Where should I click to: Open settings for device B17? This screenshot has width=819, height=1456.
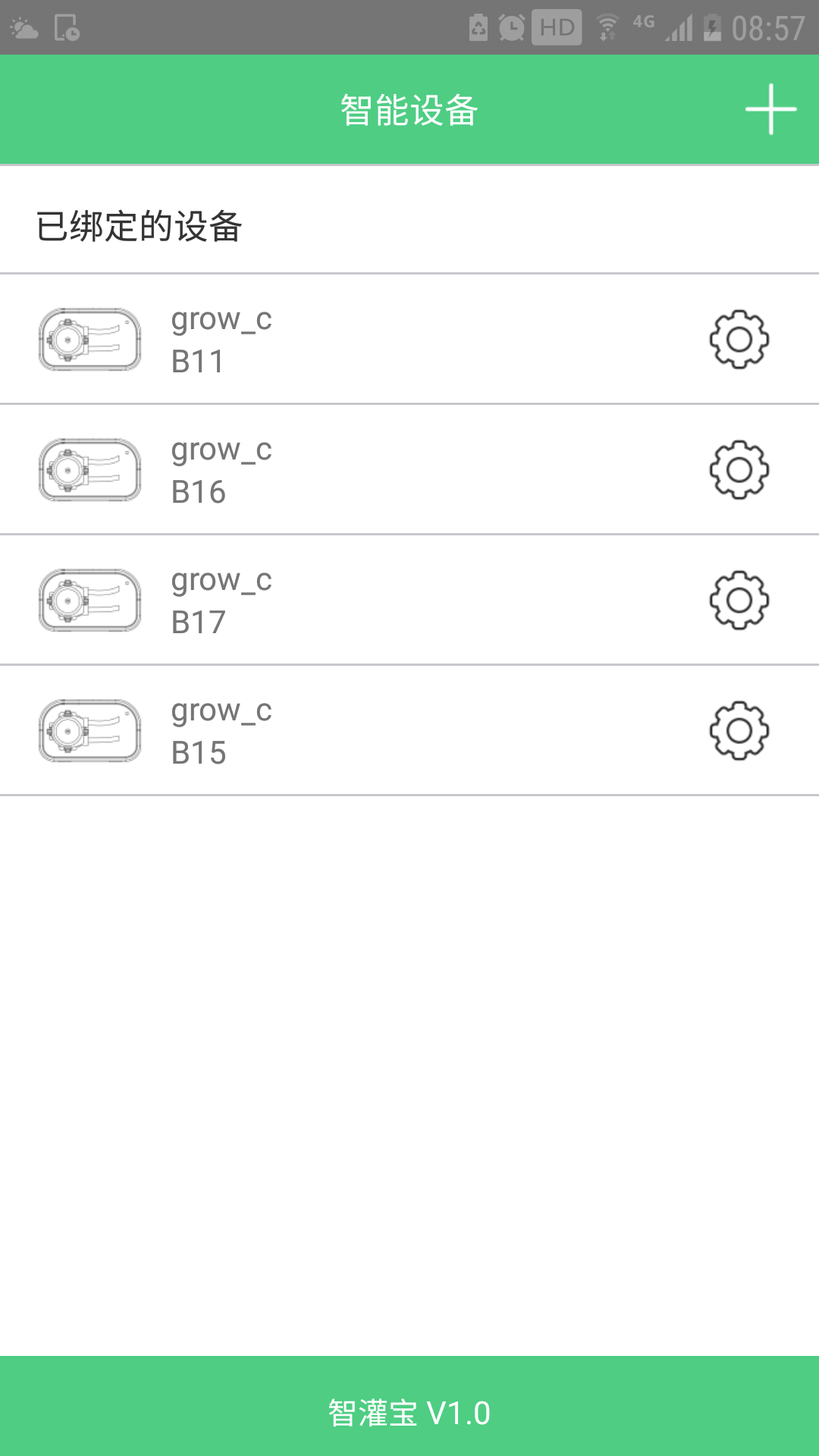(739, 601)
